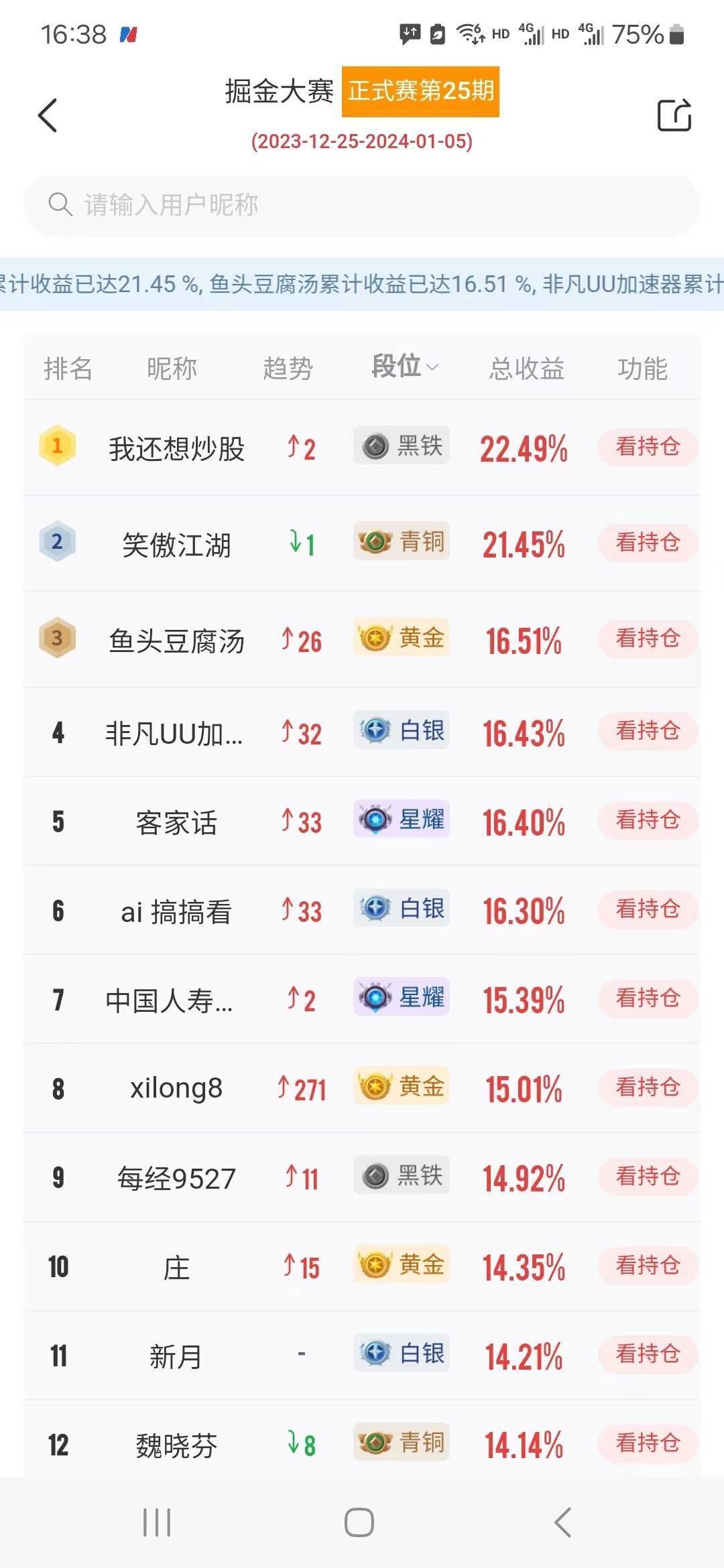Open the system recent apps button
This screenshot has height=1568, width=724.
158,1522
